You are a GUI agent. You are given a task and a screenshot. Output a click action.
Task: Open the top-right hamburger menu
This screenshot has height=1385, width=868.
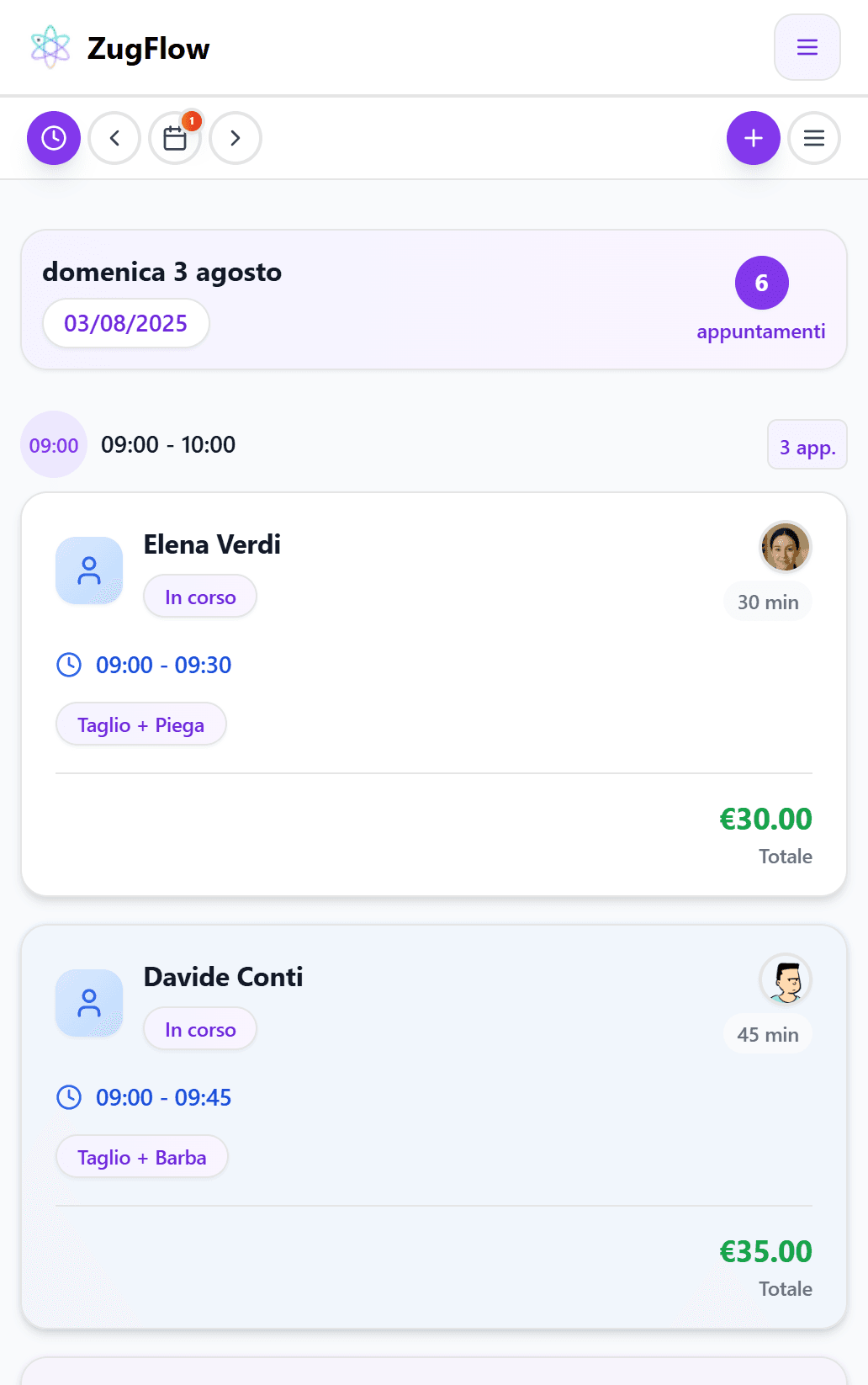click(806, 47)
